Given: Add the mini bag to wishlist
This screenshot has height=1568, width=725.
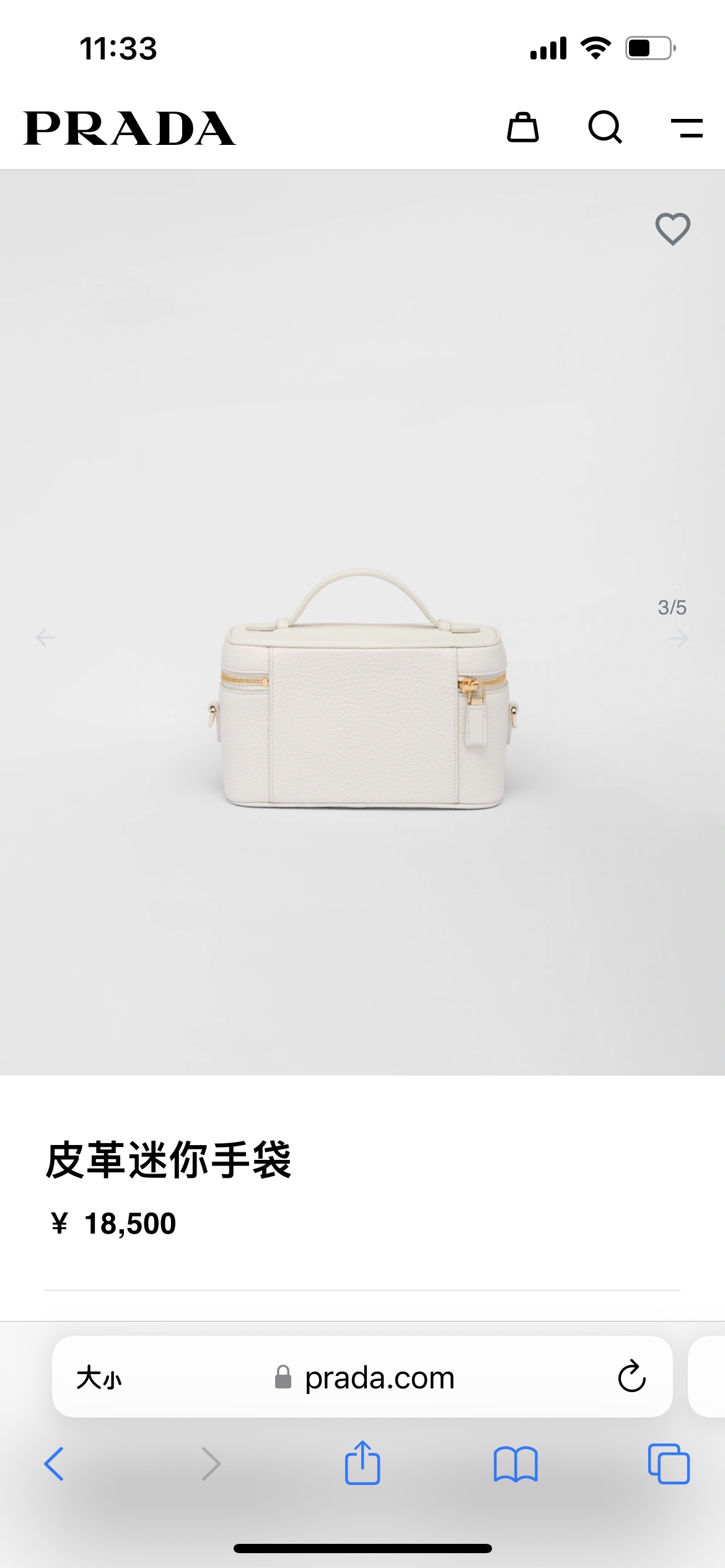Looking at the screenshot, I should pyautogui.click(x=672, y=229).
